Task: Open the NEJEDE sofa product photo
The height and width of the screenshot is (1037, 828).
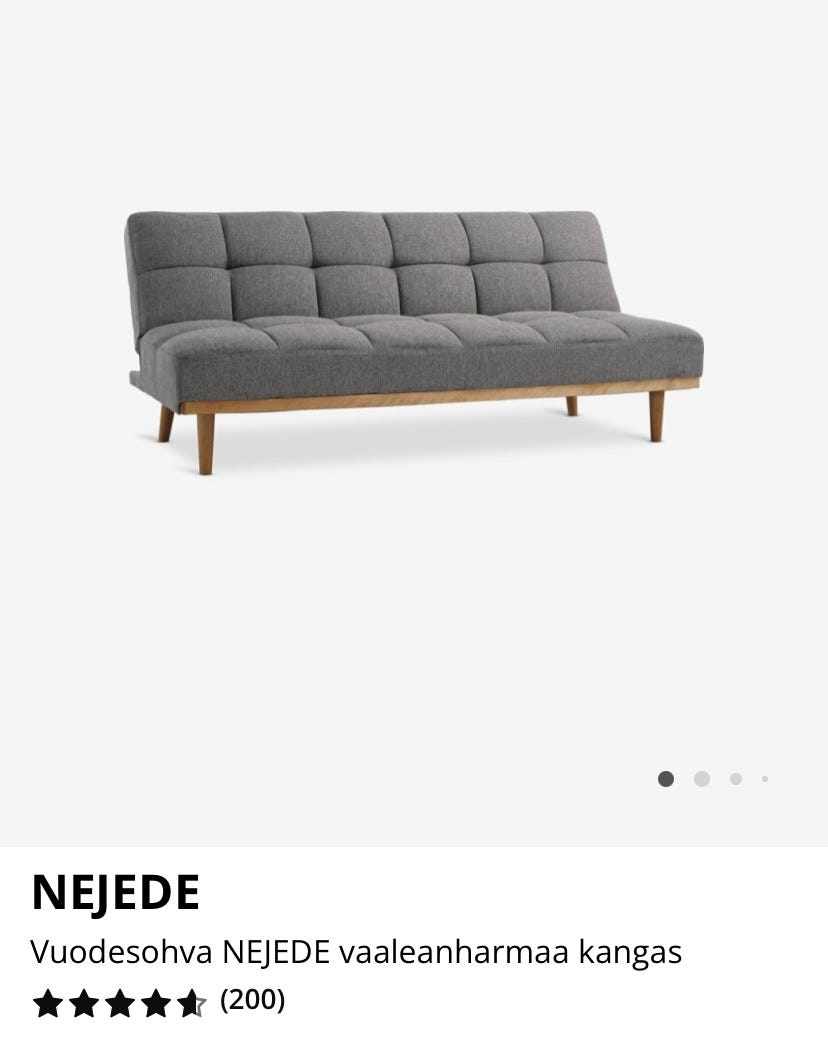Action: pos(414,340)
